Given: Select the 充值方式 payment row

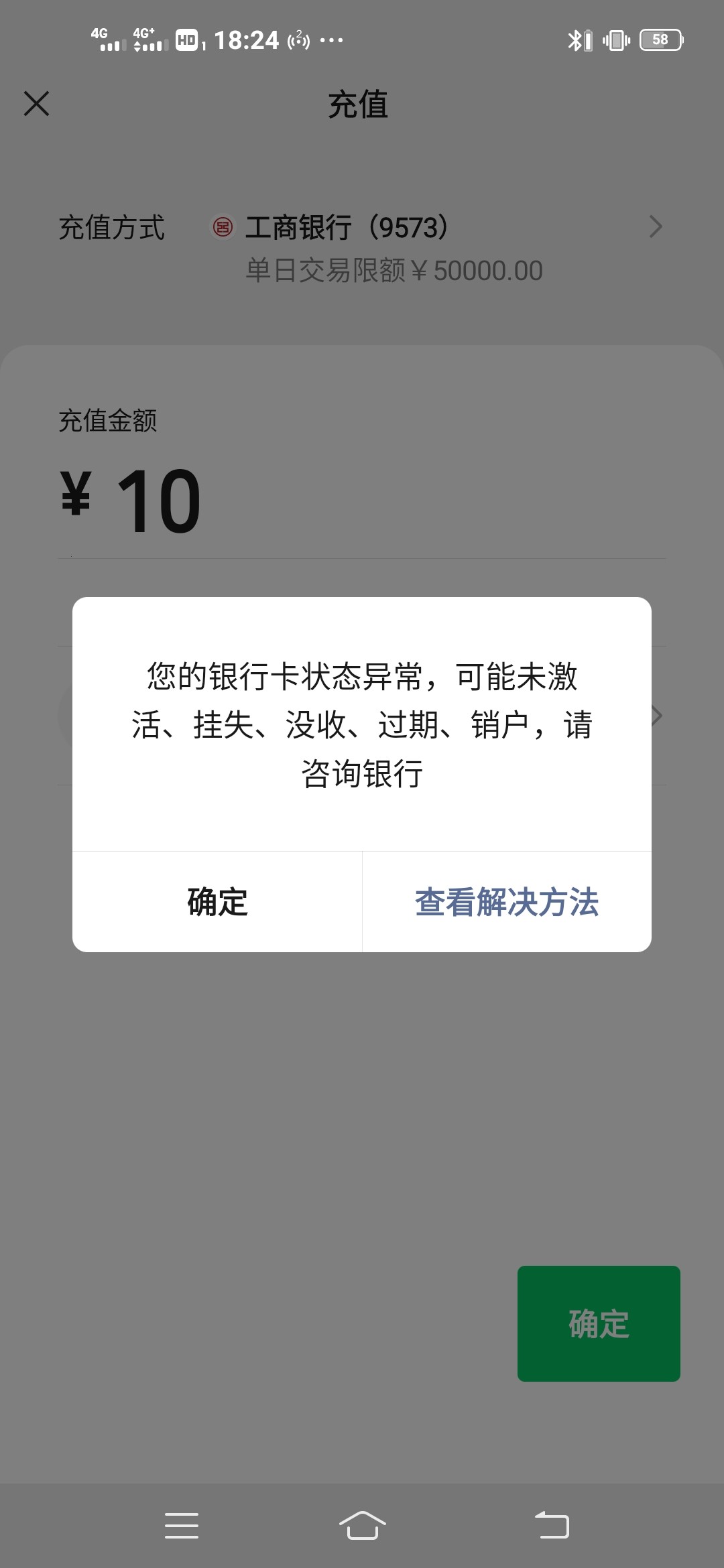Looking at the screenshot, I should pyautogui.click(x=111, y=228).
